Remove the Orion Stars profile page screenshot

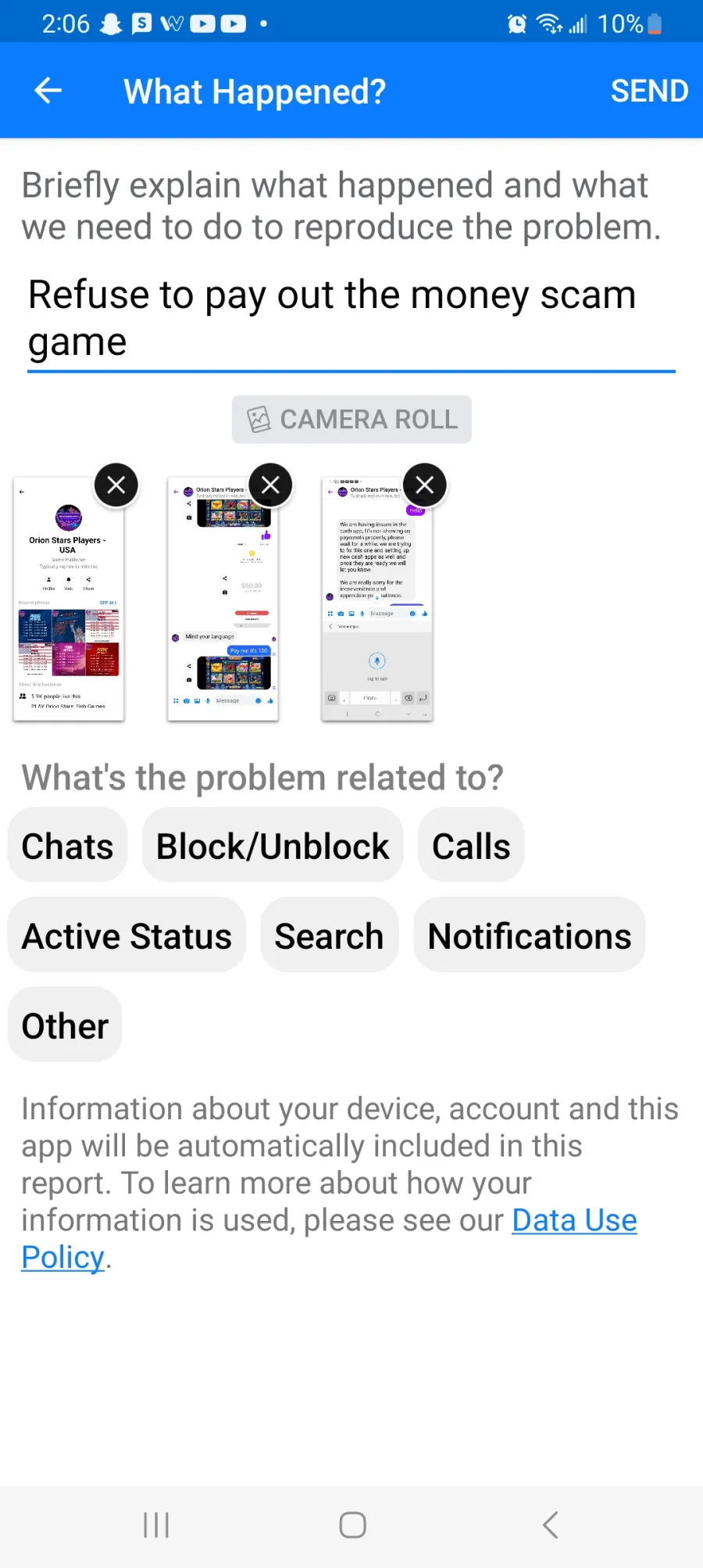coord(116,485)
